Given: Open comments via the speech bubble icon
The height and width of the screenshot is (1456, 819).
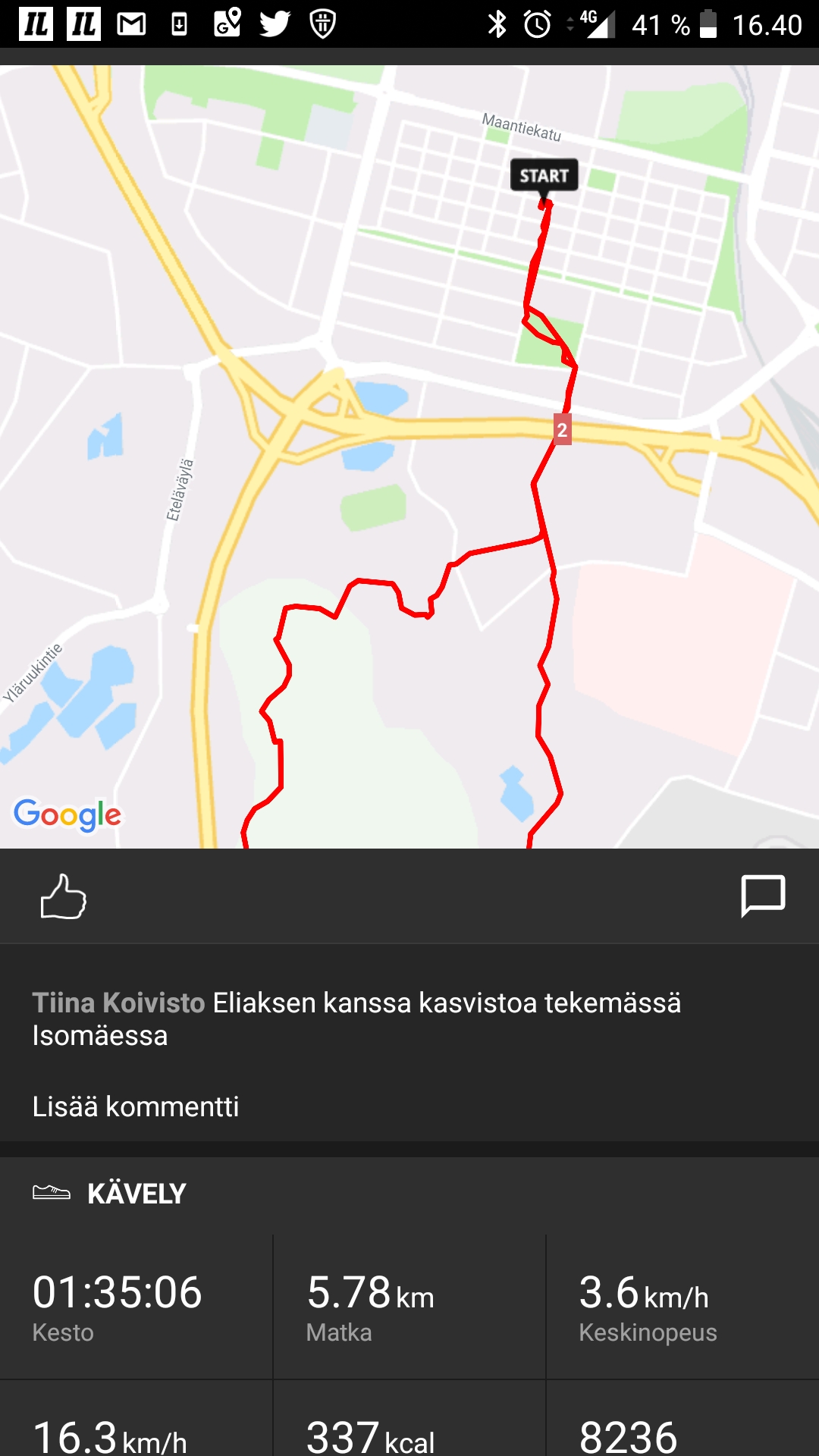Looking at the screenshot, I should pos(762,896).
